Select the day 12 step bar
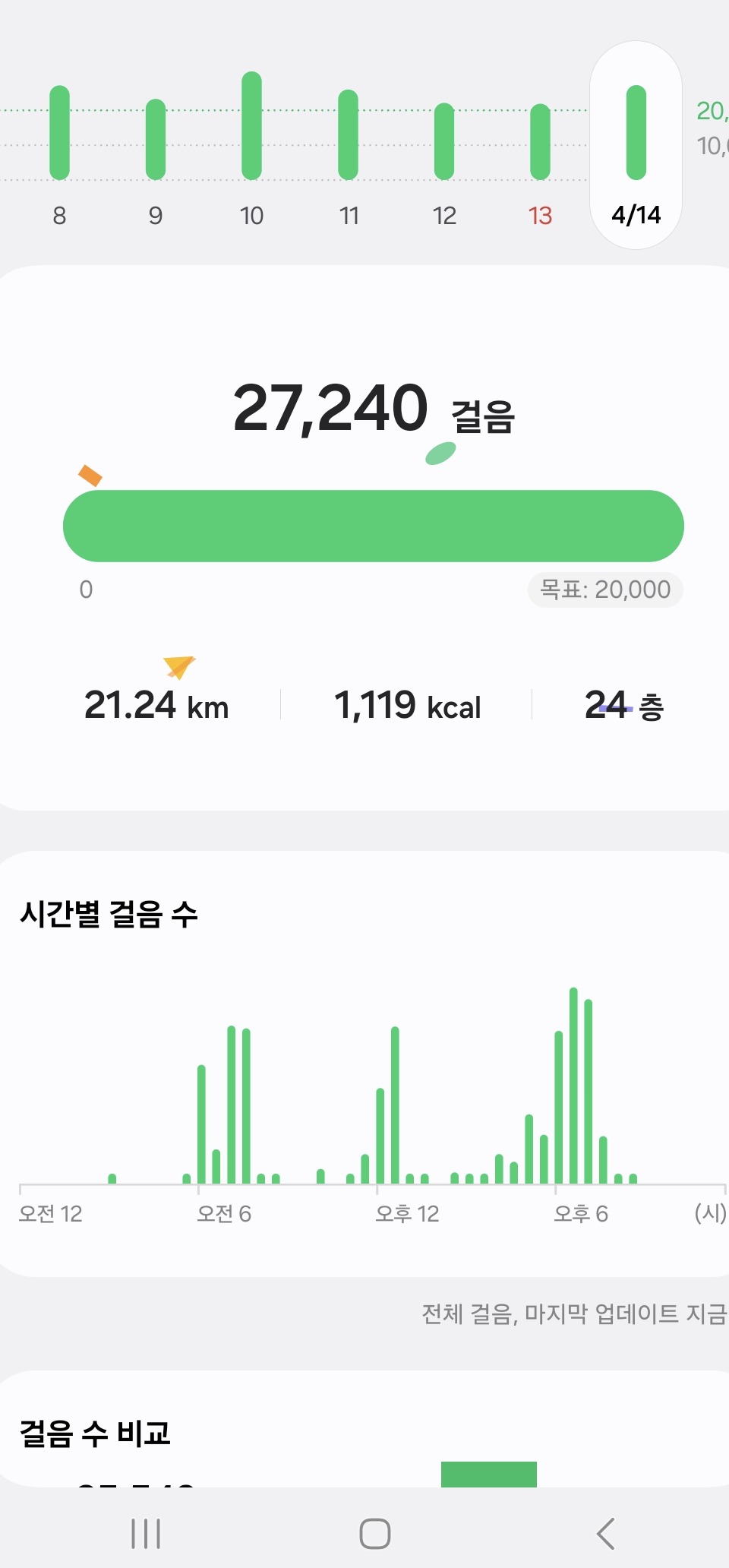 coord(444,141)
